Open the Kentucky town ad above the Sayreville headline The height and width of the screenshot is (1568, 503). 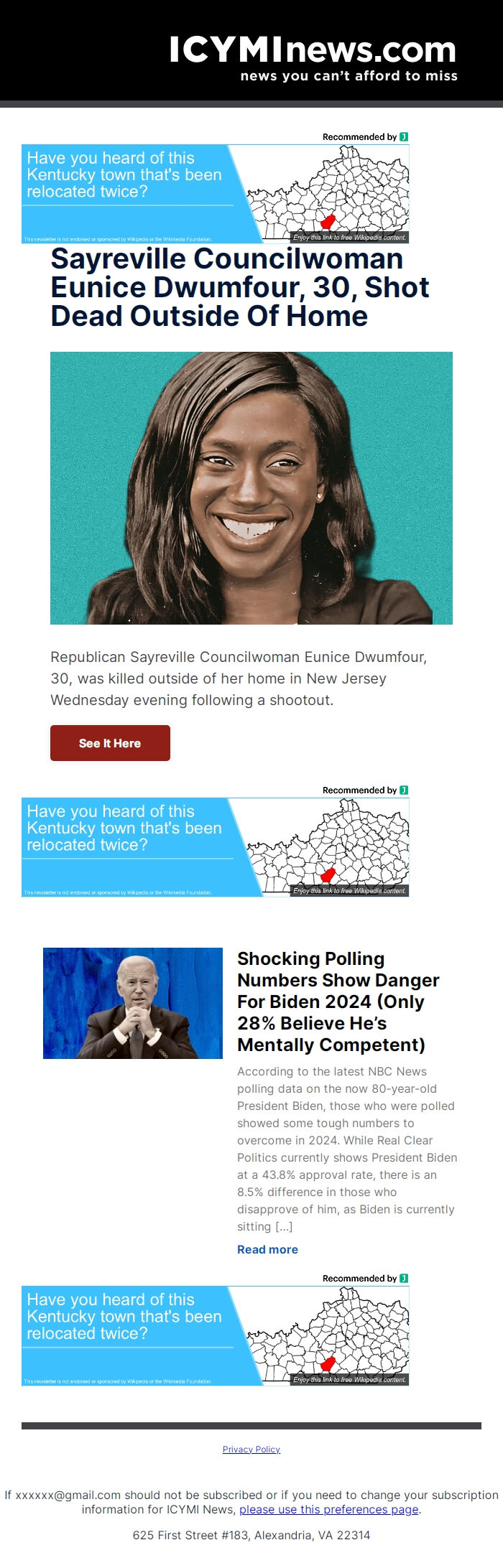click(216, 194)
